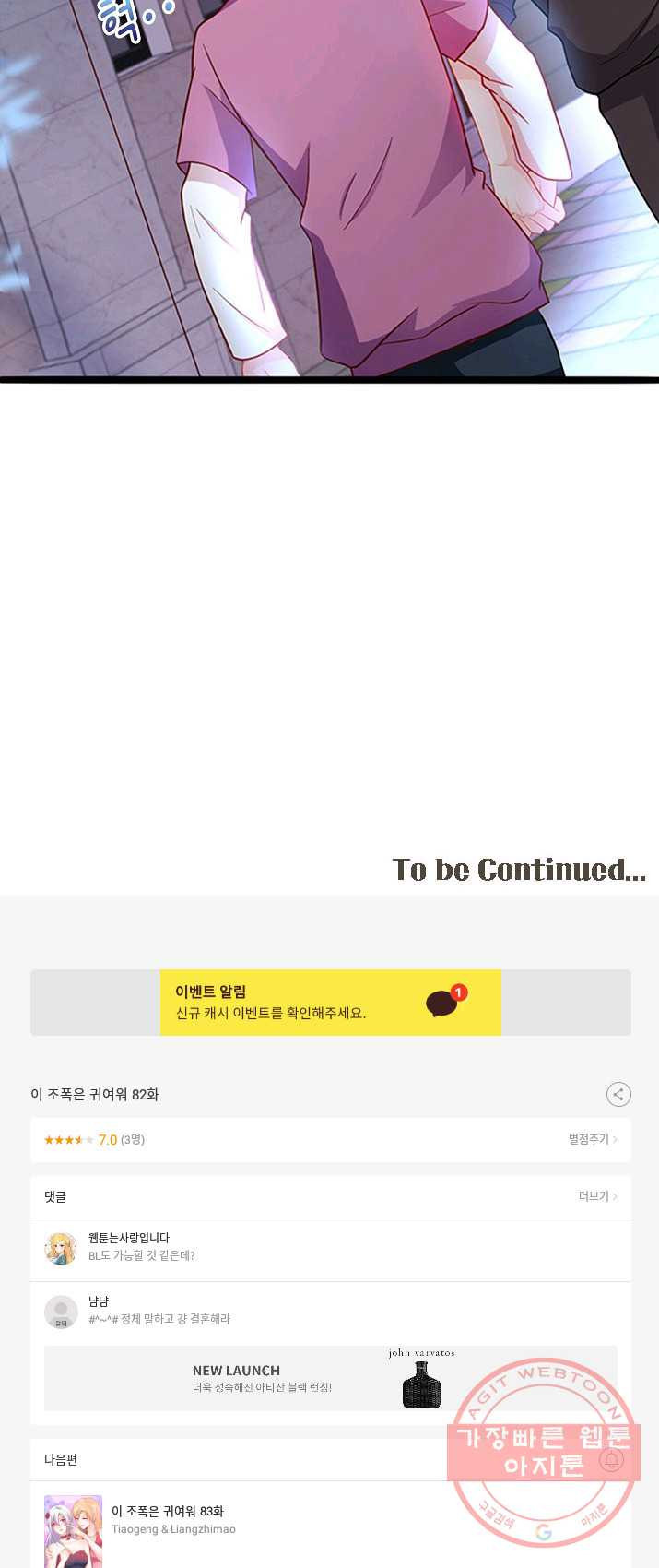Open next episode 이 조폭은 귀여워 83화
659x1568 pixels.
167,1511
